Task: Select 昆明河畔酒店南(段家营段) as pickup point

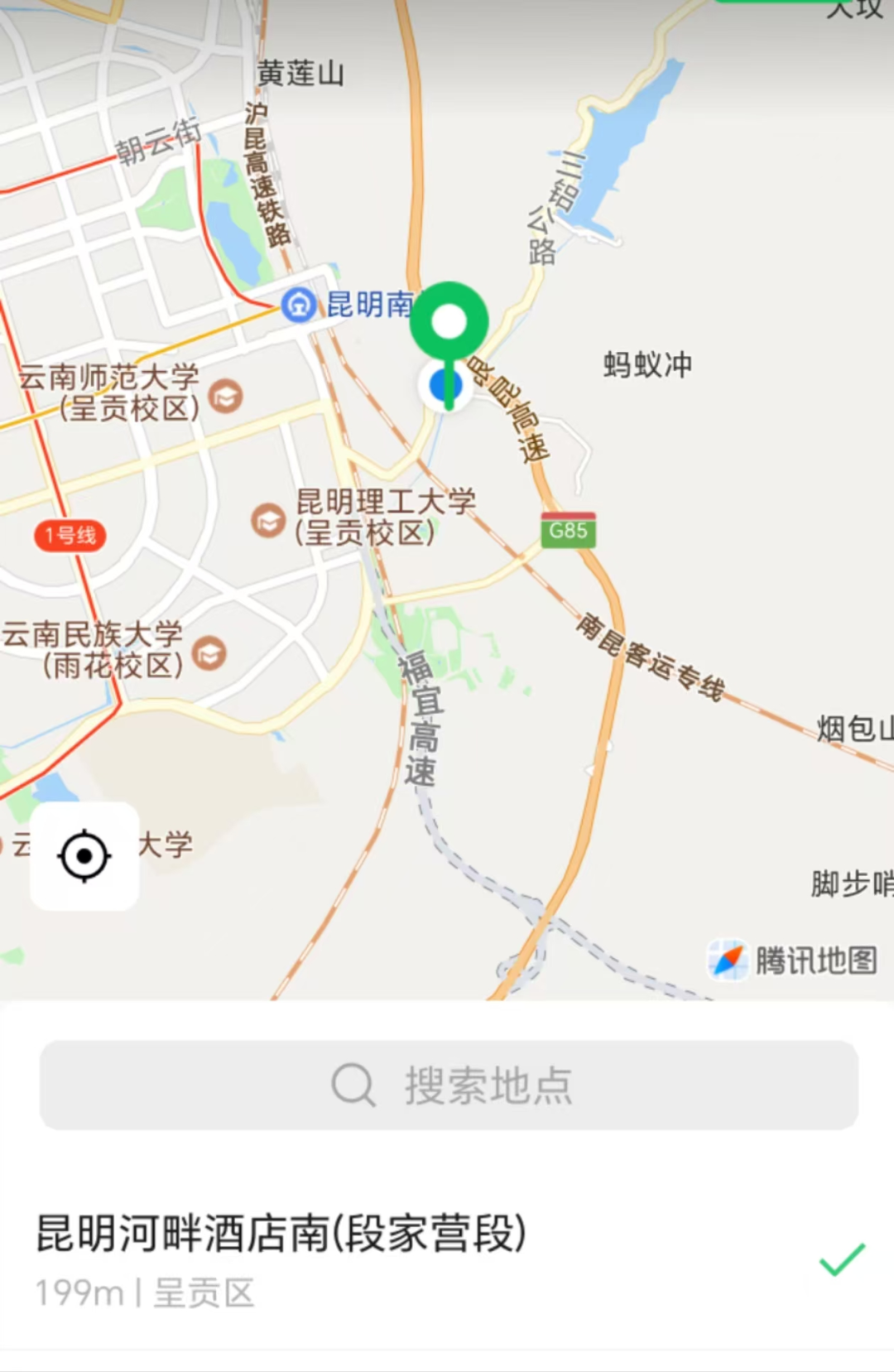Action: point(278,1232)
